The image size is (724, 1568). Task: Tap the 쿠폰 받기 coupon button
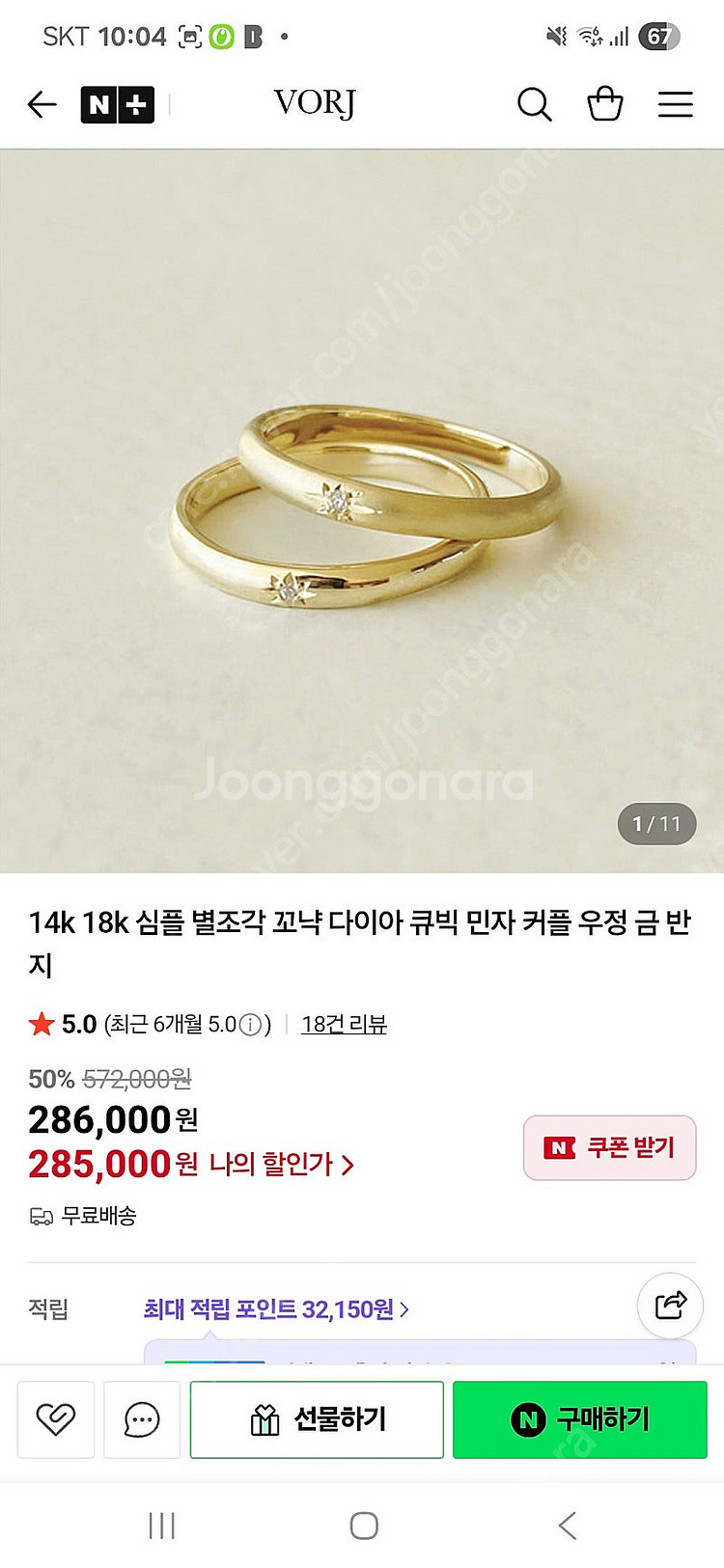click(x=610, y=1147)
